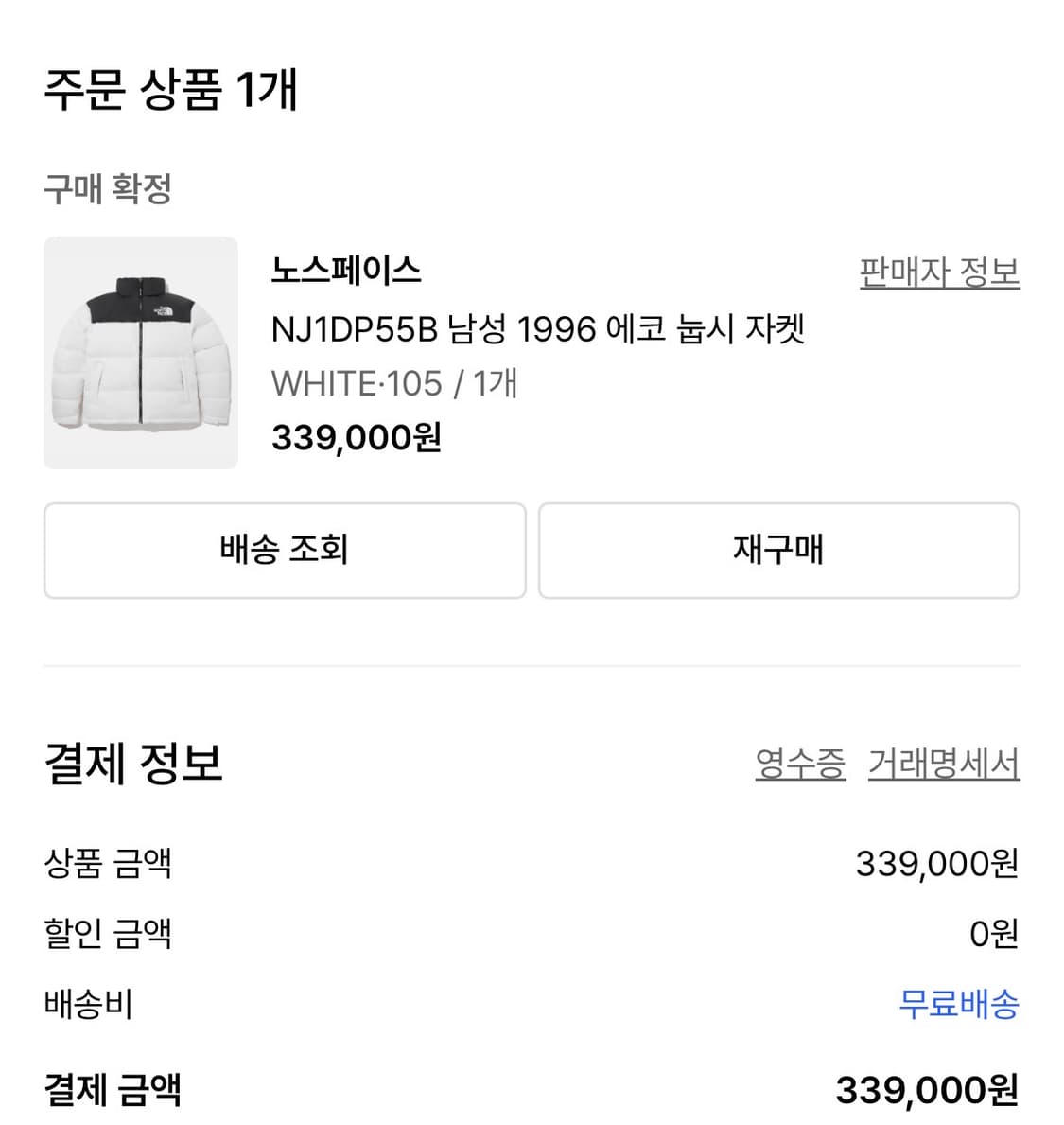Screen dimensions: 1064x1125
Task: Click the 결제 금액 total payment amount
Action: click(112, 1090)
